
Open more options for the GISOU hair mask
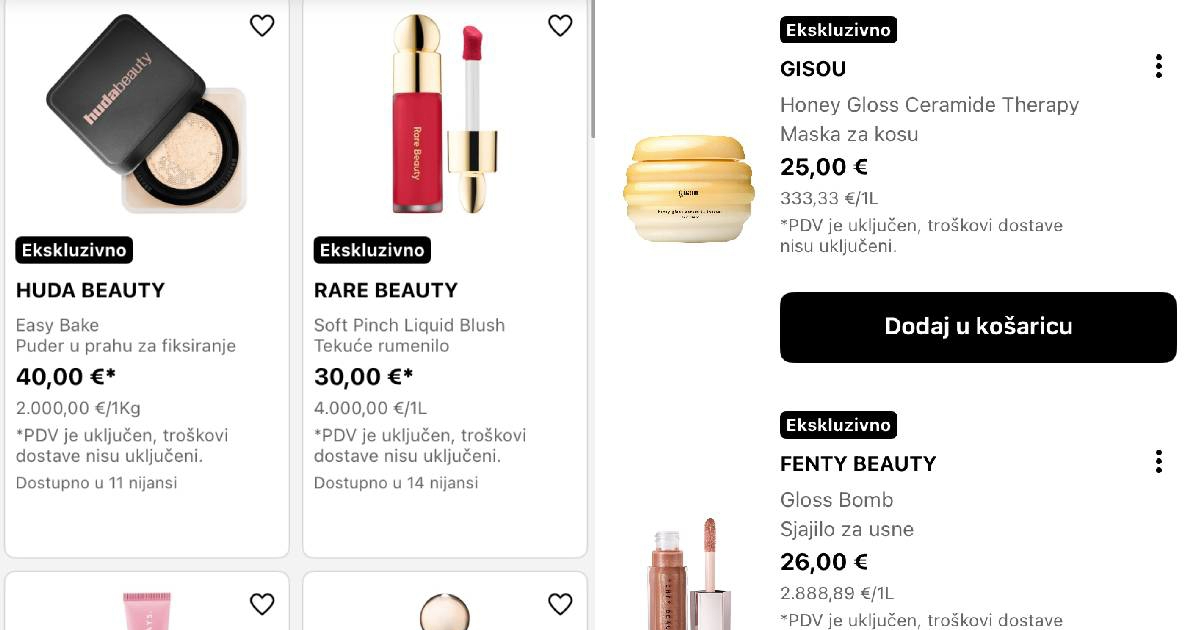1158,67
